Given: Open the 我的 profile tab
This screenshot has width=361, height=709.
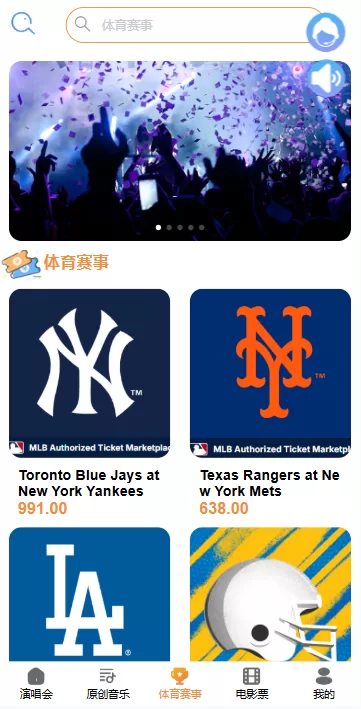Looking at the screenshot, I should pyautogui.click(x=324, y=684).
